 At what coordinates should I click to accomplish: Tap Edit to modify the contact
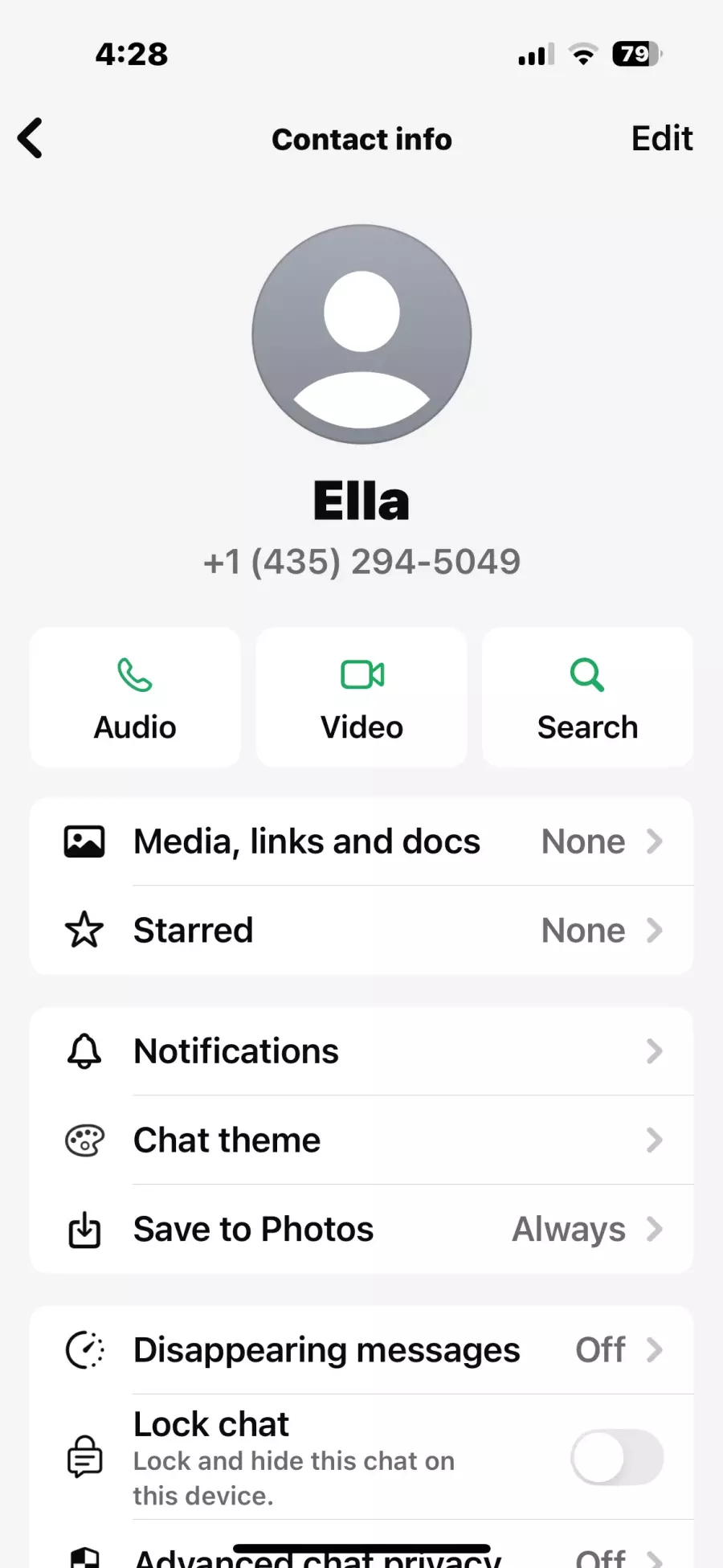pos(661,138)
